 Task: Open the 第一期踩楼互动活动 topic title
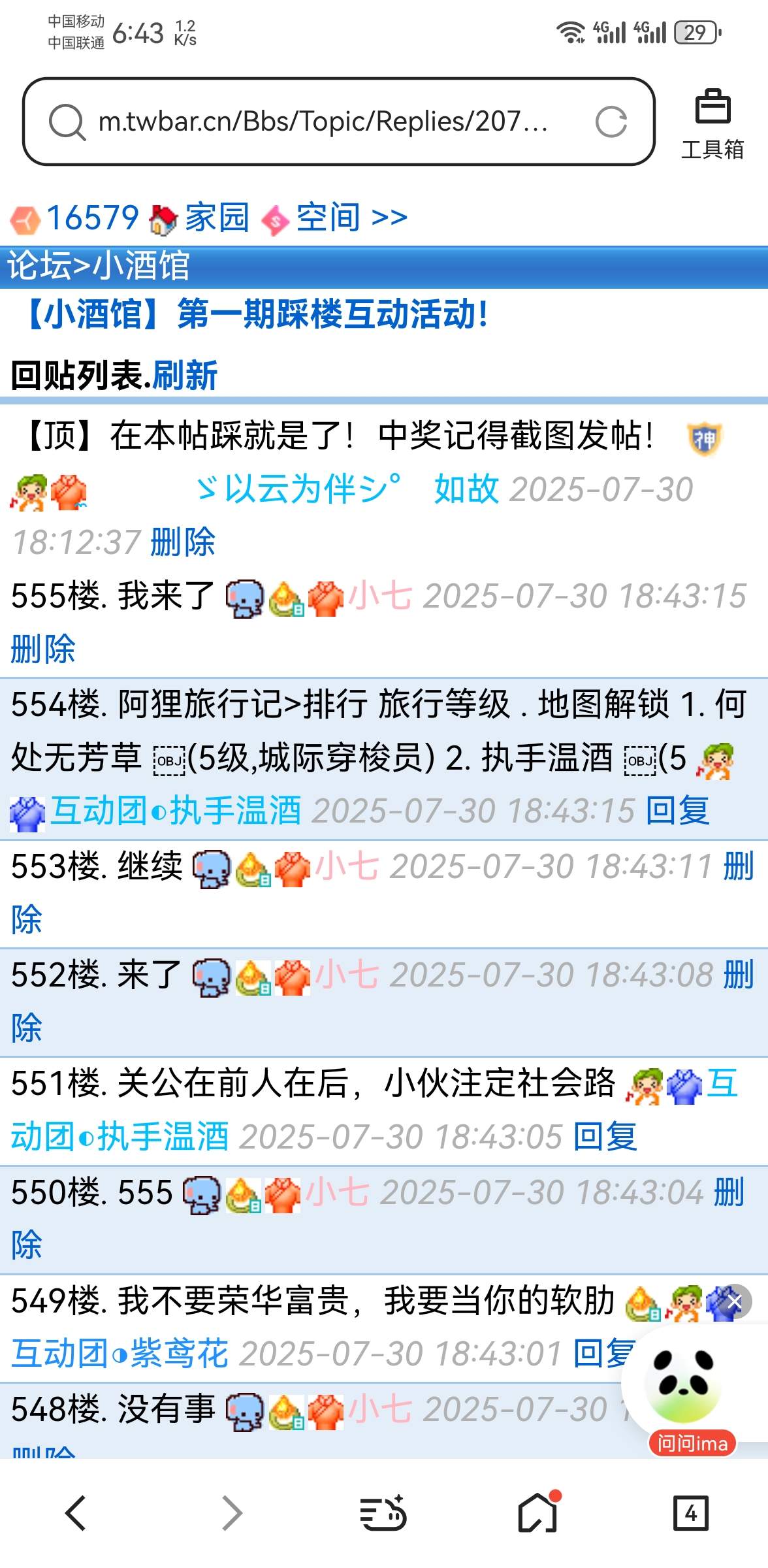point(256,315)
